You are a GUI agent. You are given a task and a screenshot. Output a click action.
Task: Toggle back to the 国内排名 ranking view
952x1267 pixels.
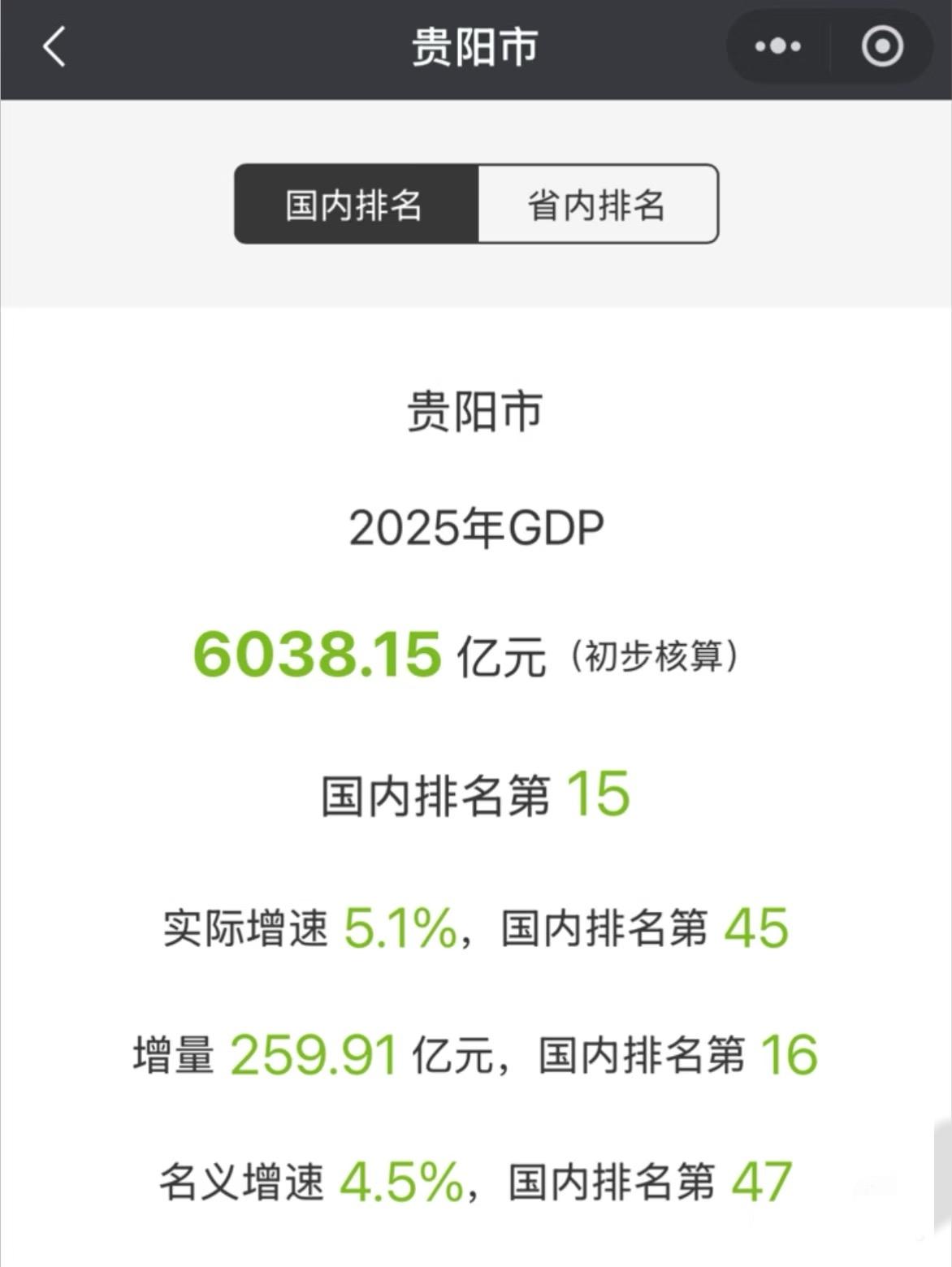tap(356, 205)
